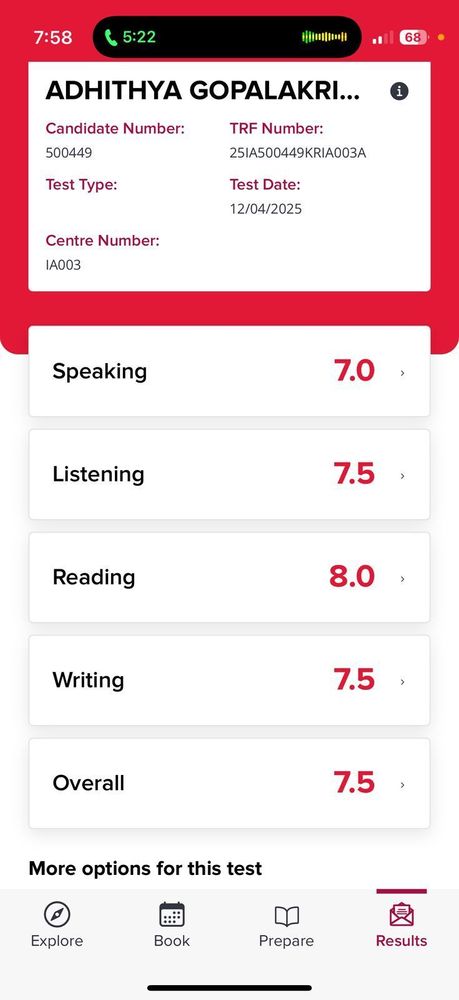Select the Results tab
459x1000 pixels.
coord(402,925)
